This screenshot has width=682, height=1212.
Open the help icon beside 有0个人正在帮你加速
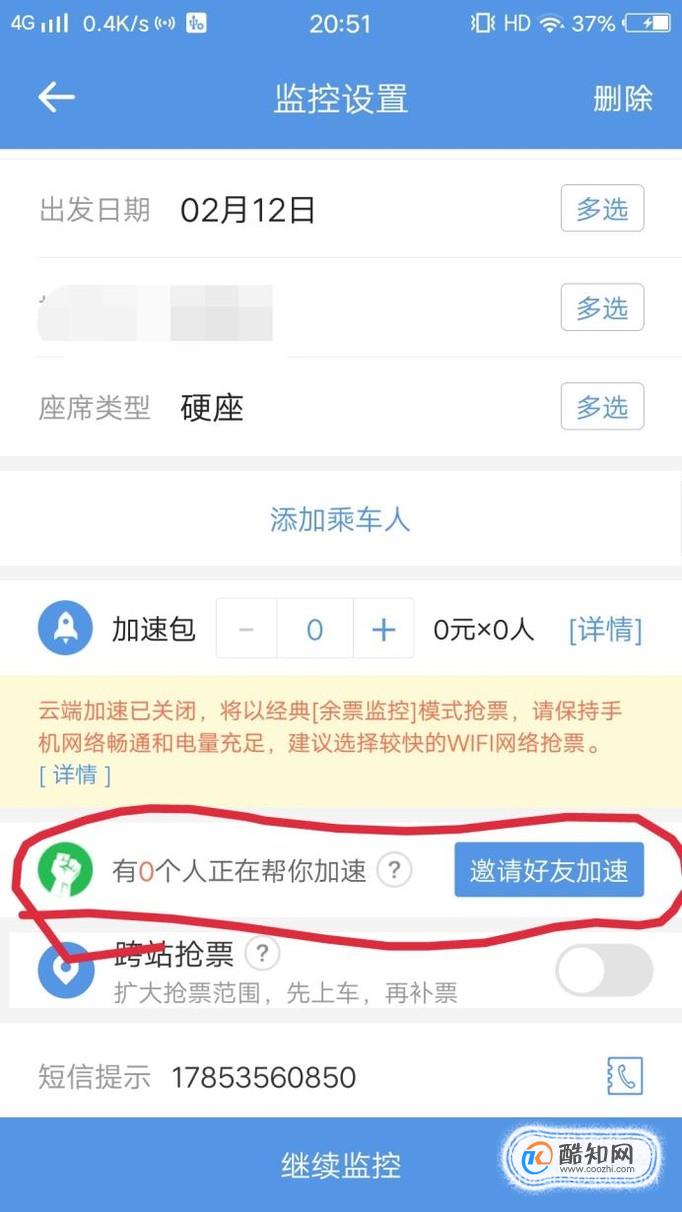click(x=394, y=870)
